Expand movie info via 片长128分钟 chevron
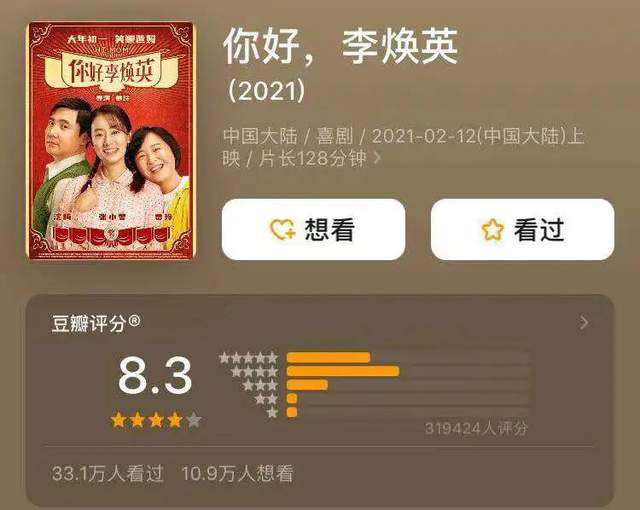 [x=377, y=158]
